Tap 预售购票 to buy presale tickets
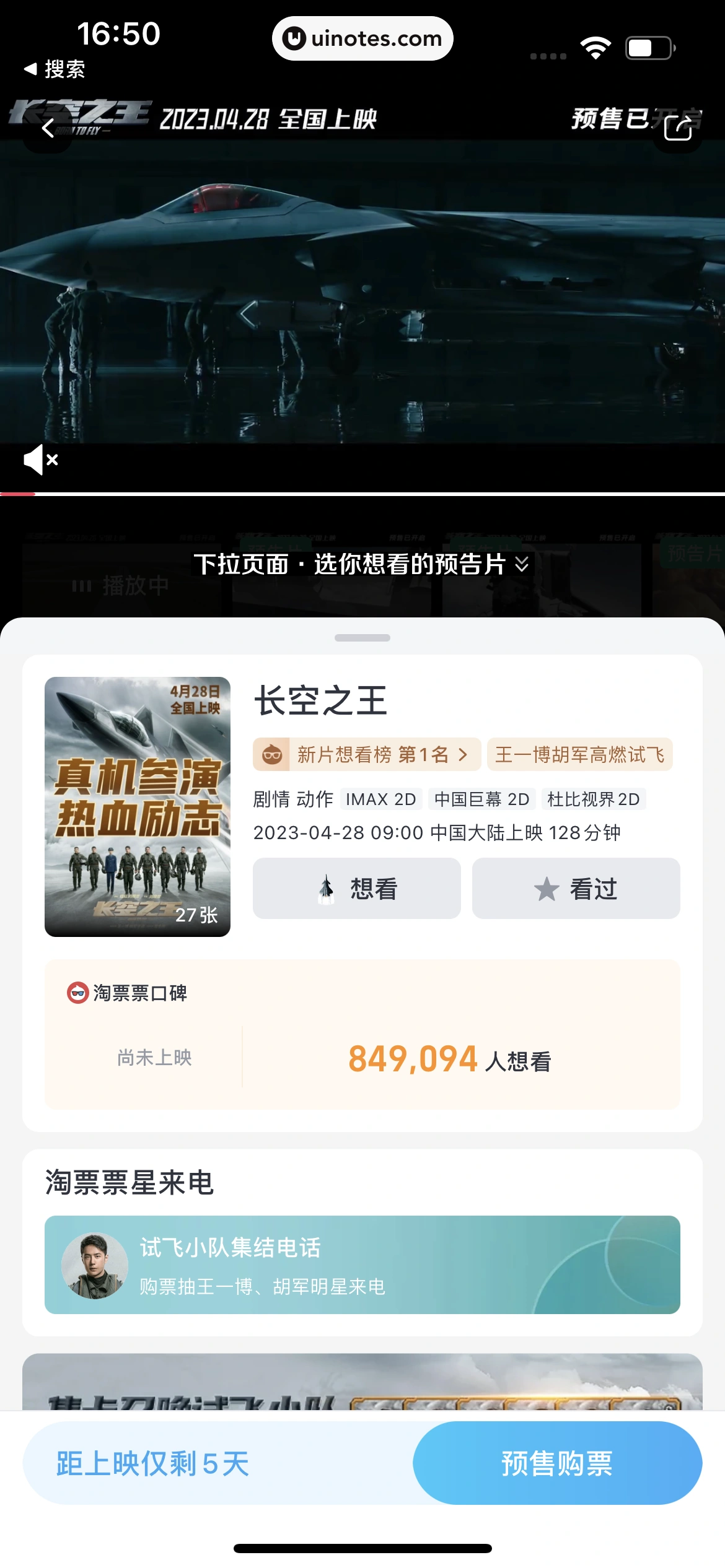The image size is (725, 1568). point(557,1463)
